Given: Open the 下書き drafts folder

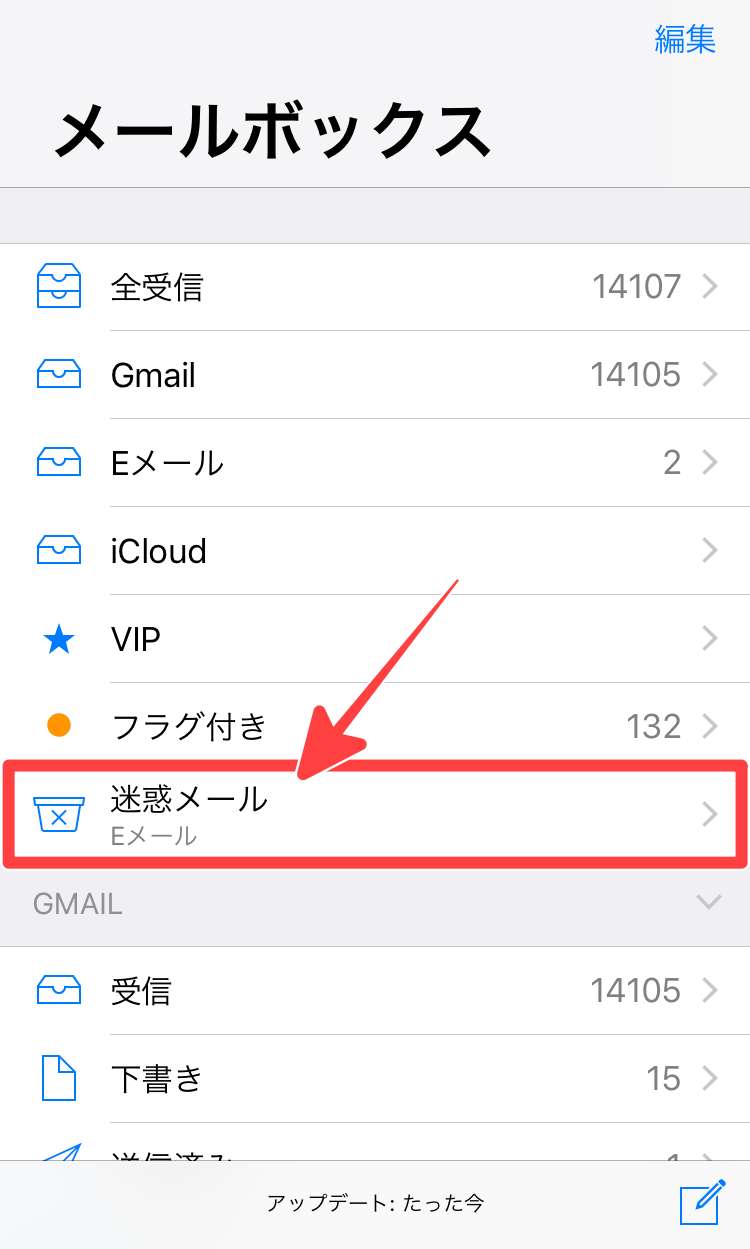Looking at the screenshot, I should (375, 1079).
